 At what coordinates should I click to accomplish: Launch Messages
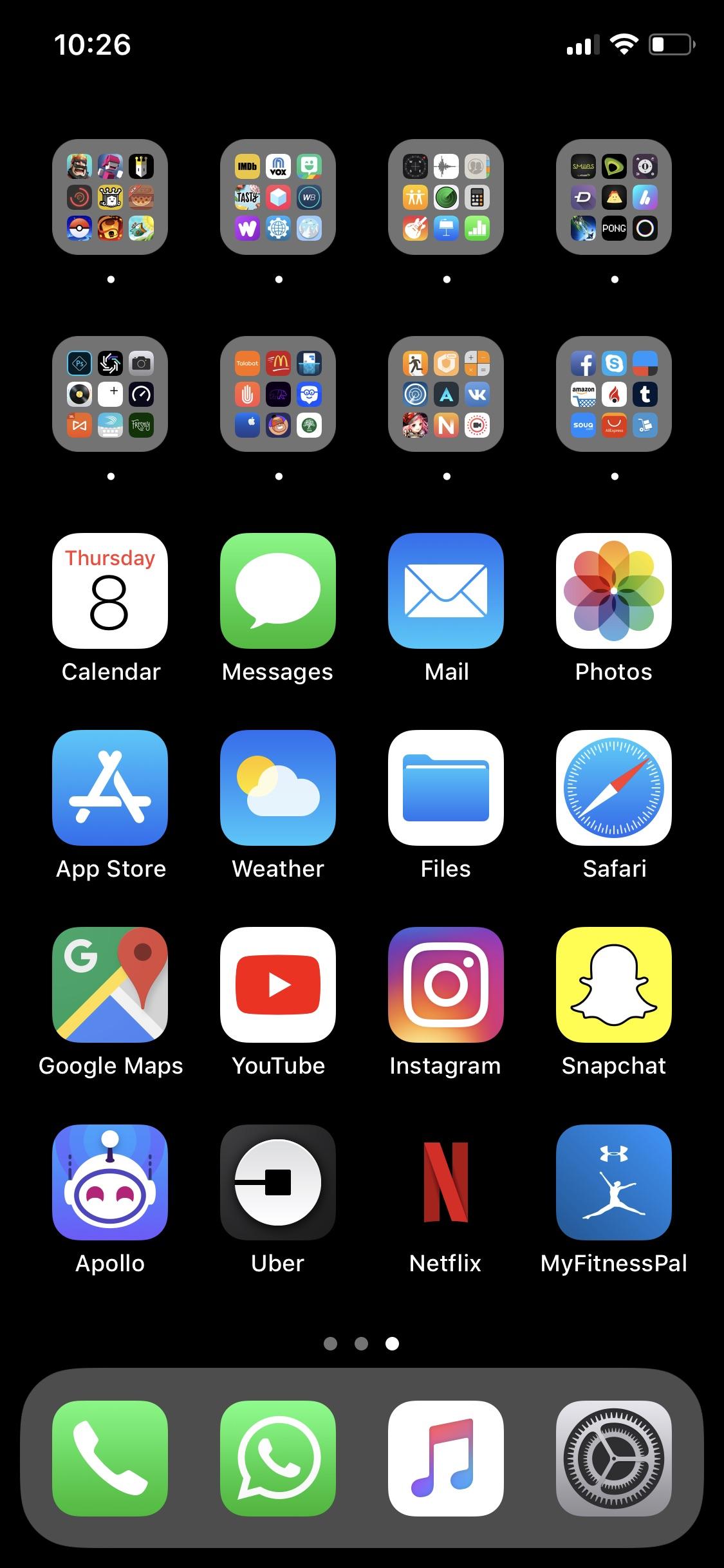[278, 591]
